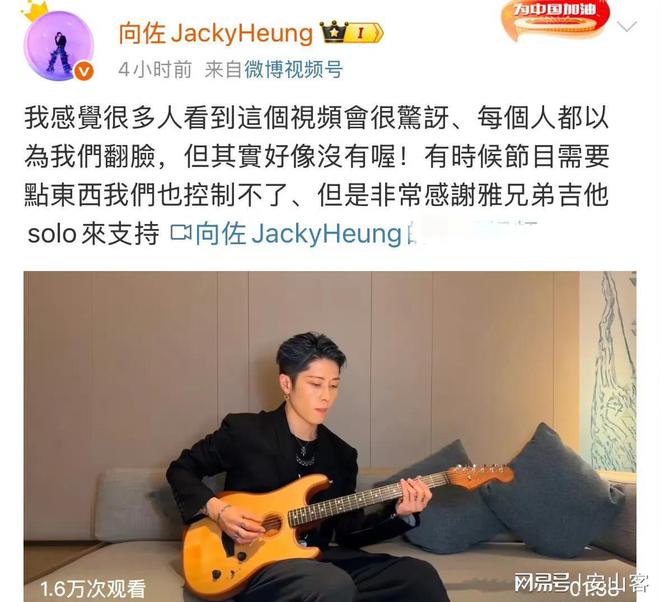This screenshot has height=602, width=660.
Task: Tap the username 向佐 JackyHeung
Action: (216, 34)
